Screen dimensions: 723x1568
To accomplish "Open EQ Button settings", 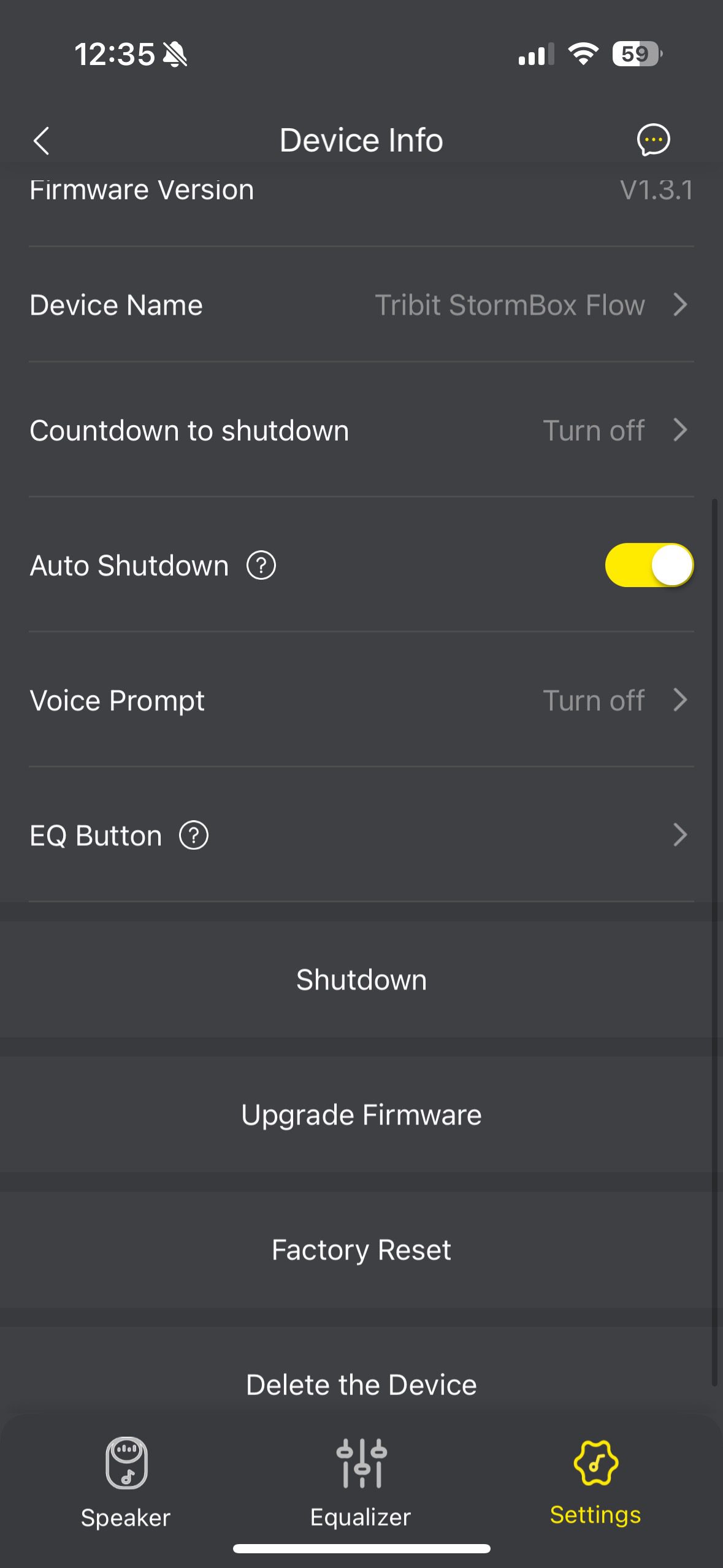I will pyautogui.click(x=429, y=835).
